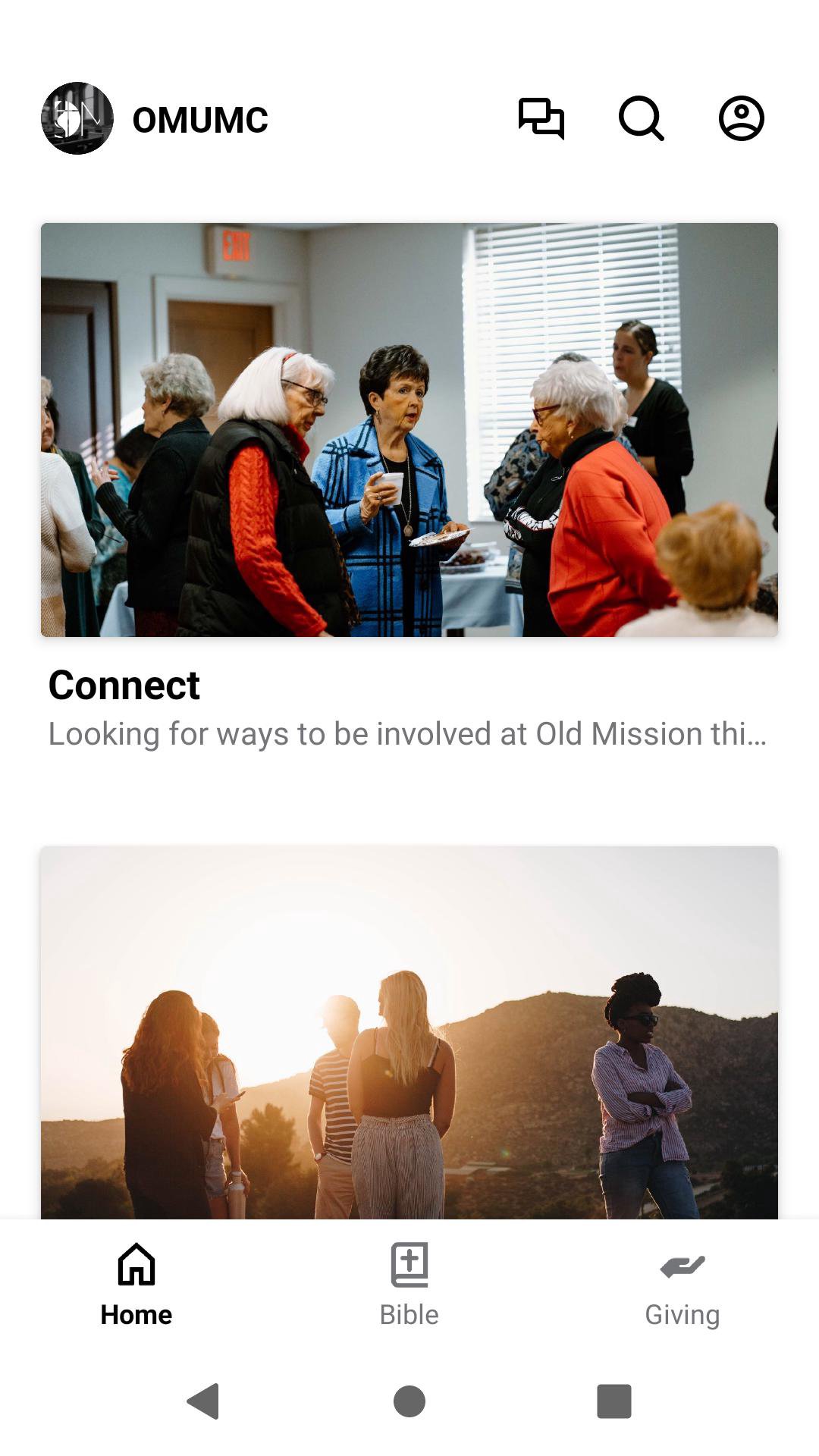Open the messages chat icon

click(x=541, y=119)
